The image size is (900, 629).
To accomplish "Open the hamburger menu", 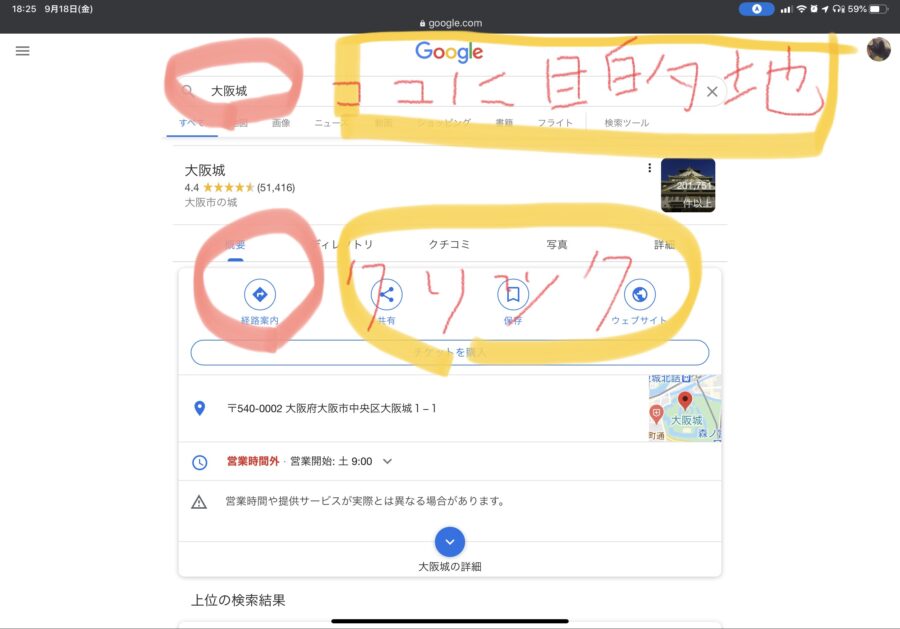I will click(x=22, y=51).
